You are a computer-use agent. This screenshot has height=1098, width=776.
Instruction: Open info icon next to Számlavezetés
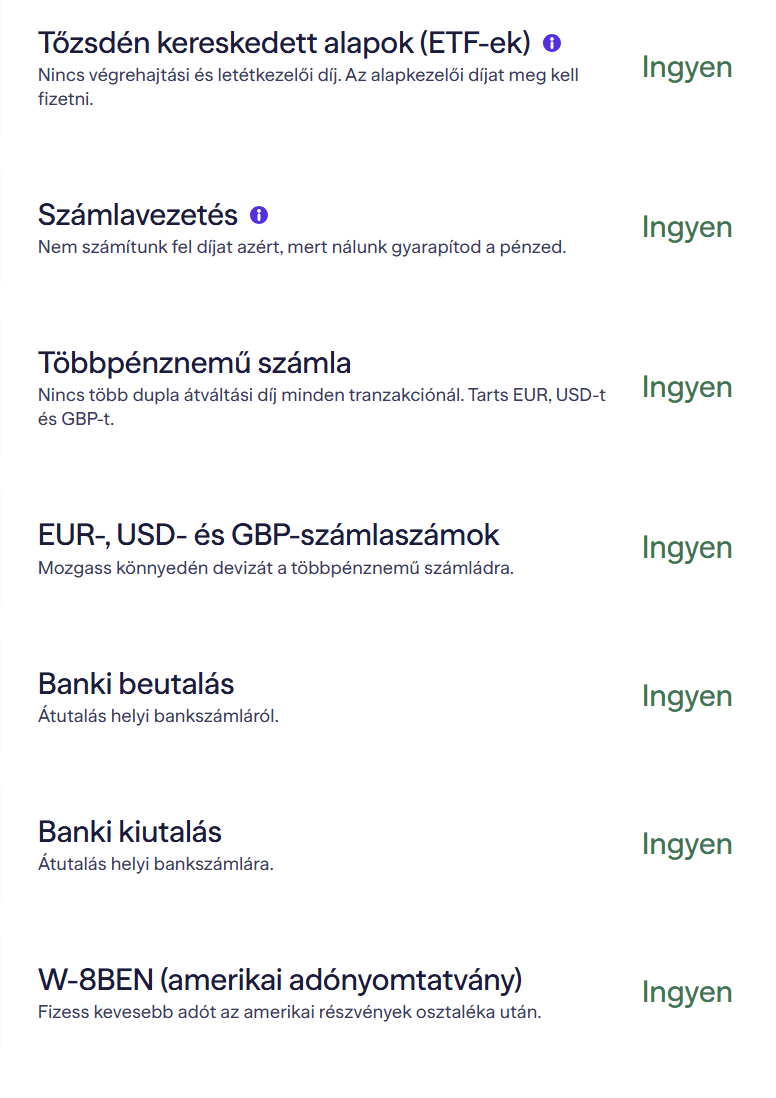[259, 215]
